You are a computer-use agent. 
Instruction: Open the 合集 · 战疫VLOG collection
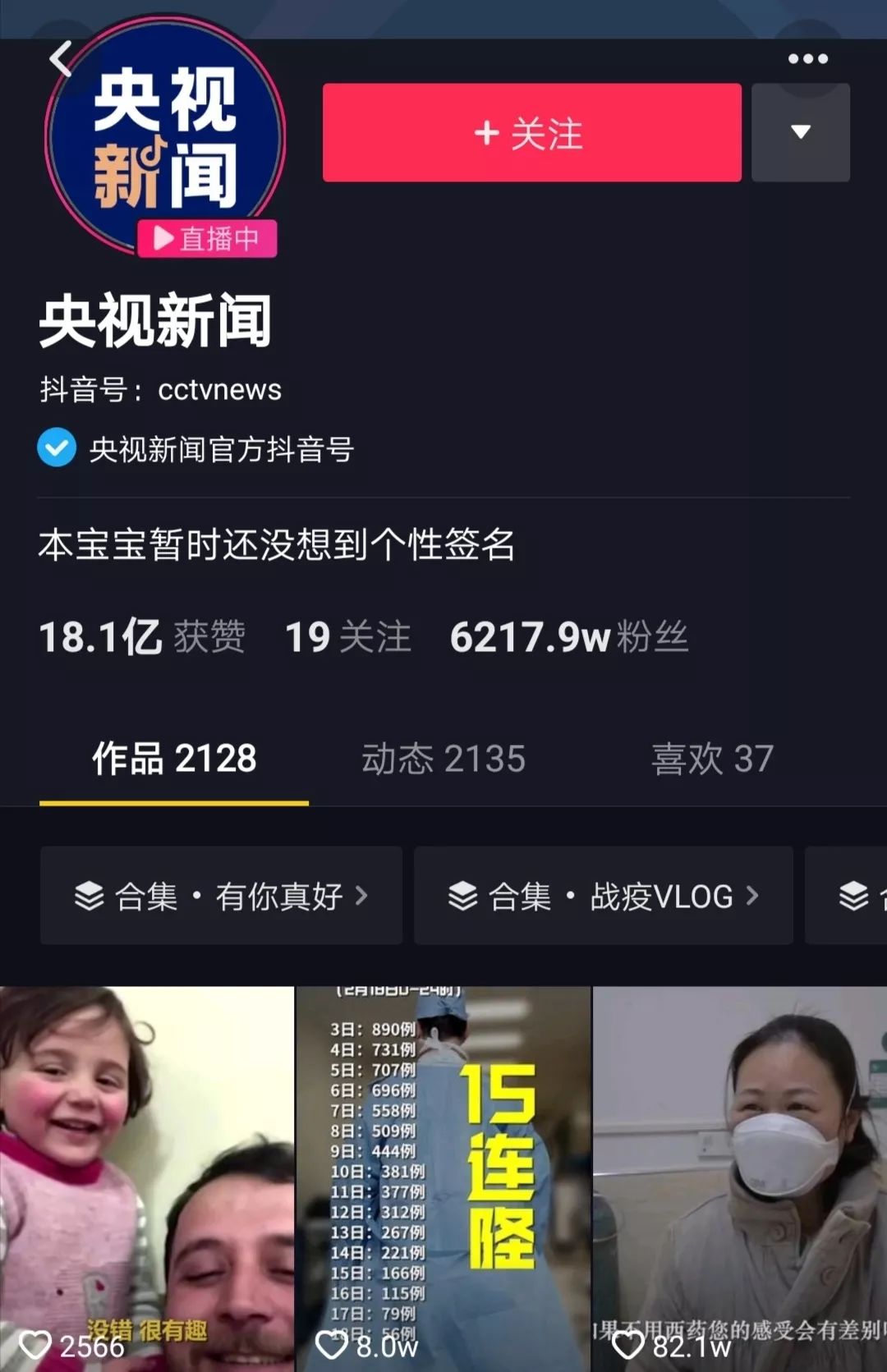pos(603,896)
